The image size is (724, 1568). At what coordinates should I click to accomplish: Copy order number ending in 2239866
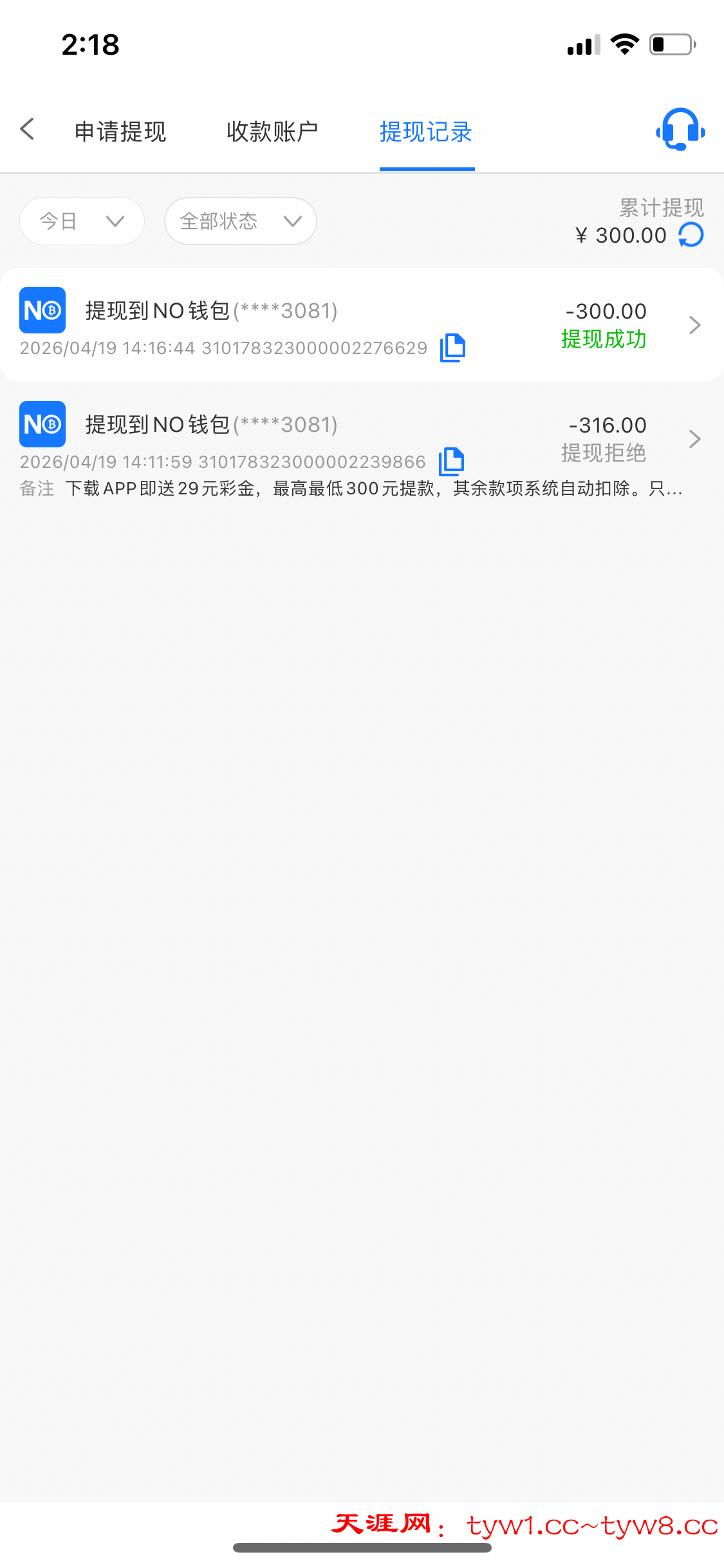(x=451, y=462)
